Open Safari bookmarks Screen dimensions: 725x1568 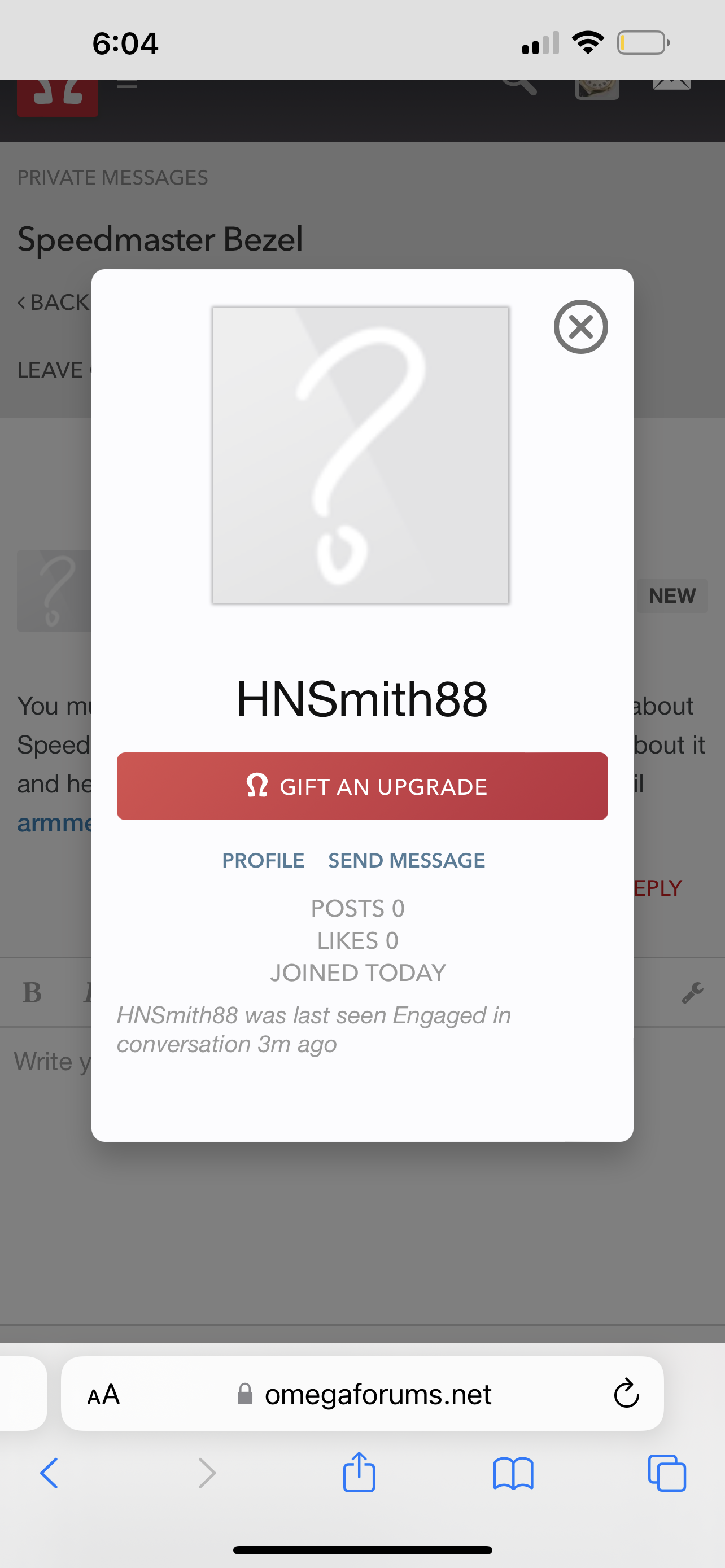(513, 1473)
